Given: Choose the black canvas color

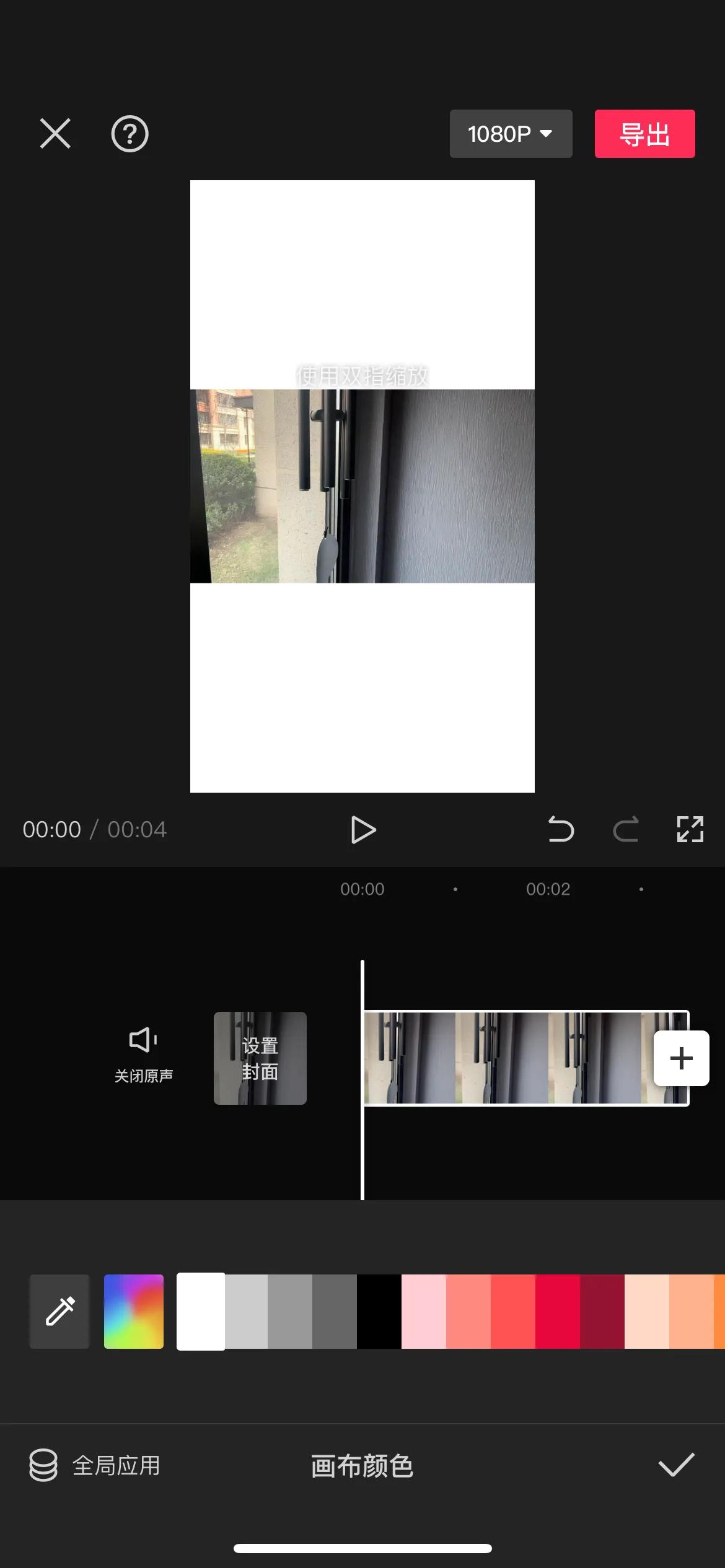Looking at the screenshot, I should (379, 1311).
